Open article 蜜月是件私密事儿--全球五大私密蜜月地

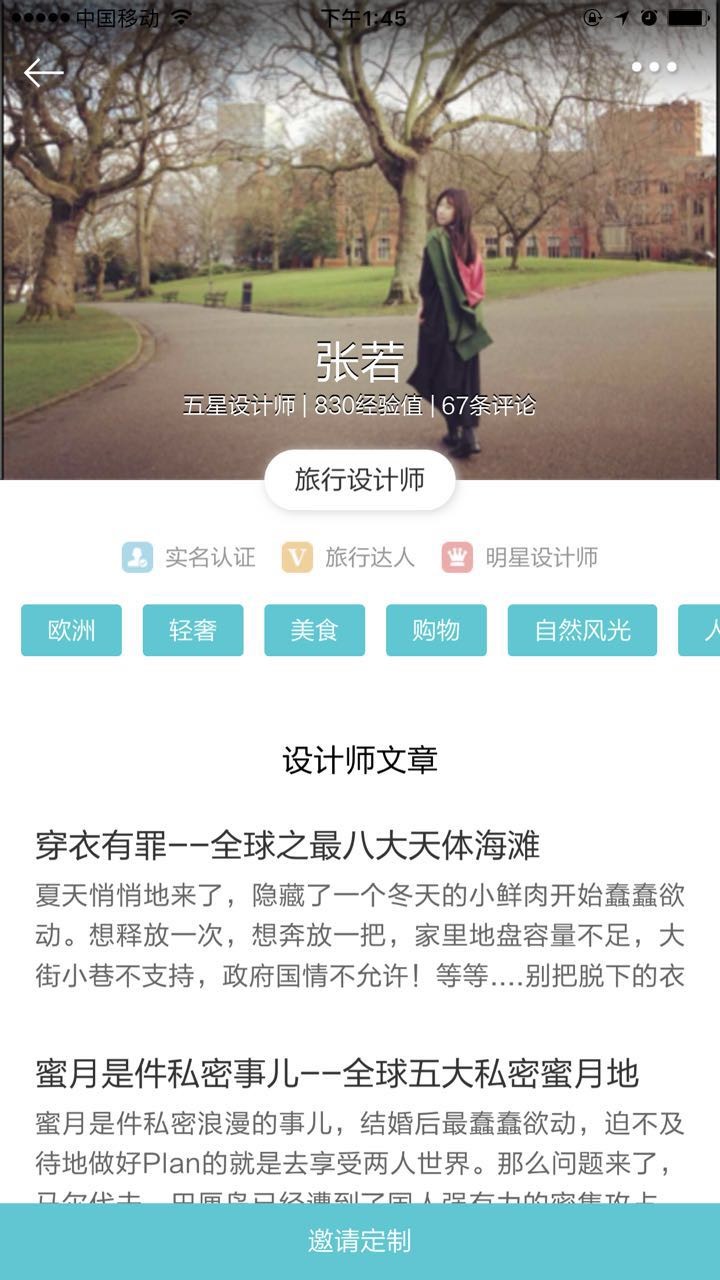point(336,1074)
